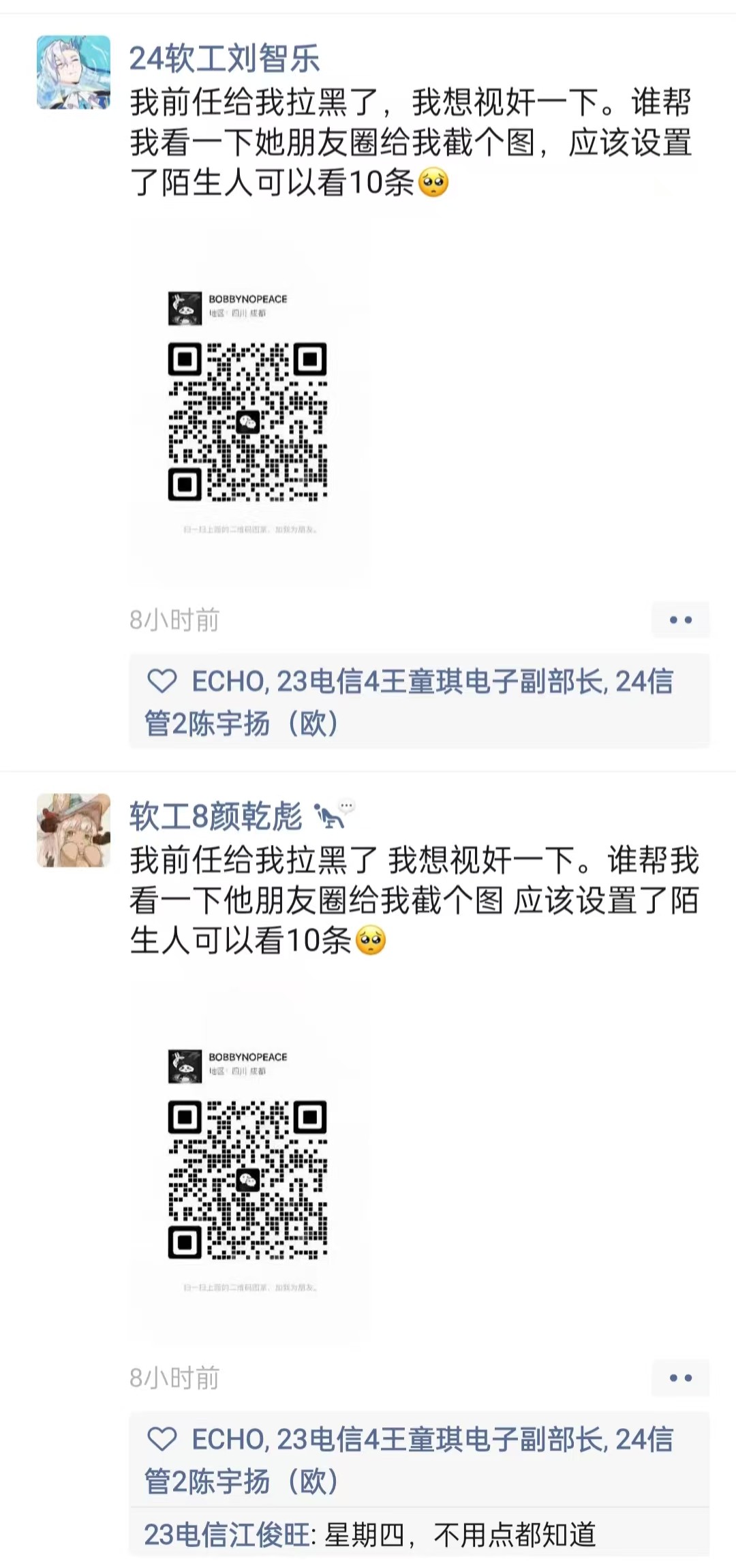Open commenter 23电信江俊旺's profile
Viewport: 736px width, 1568px height.
click(x=227, y=1535)
